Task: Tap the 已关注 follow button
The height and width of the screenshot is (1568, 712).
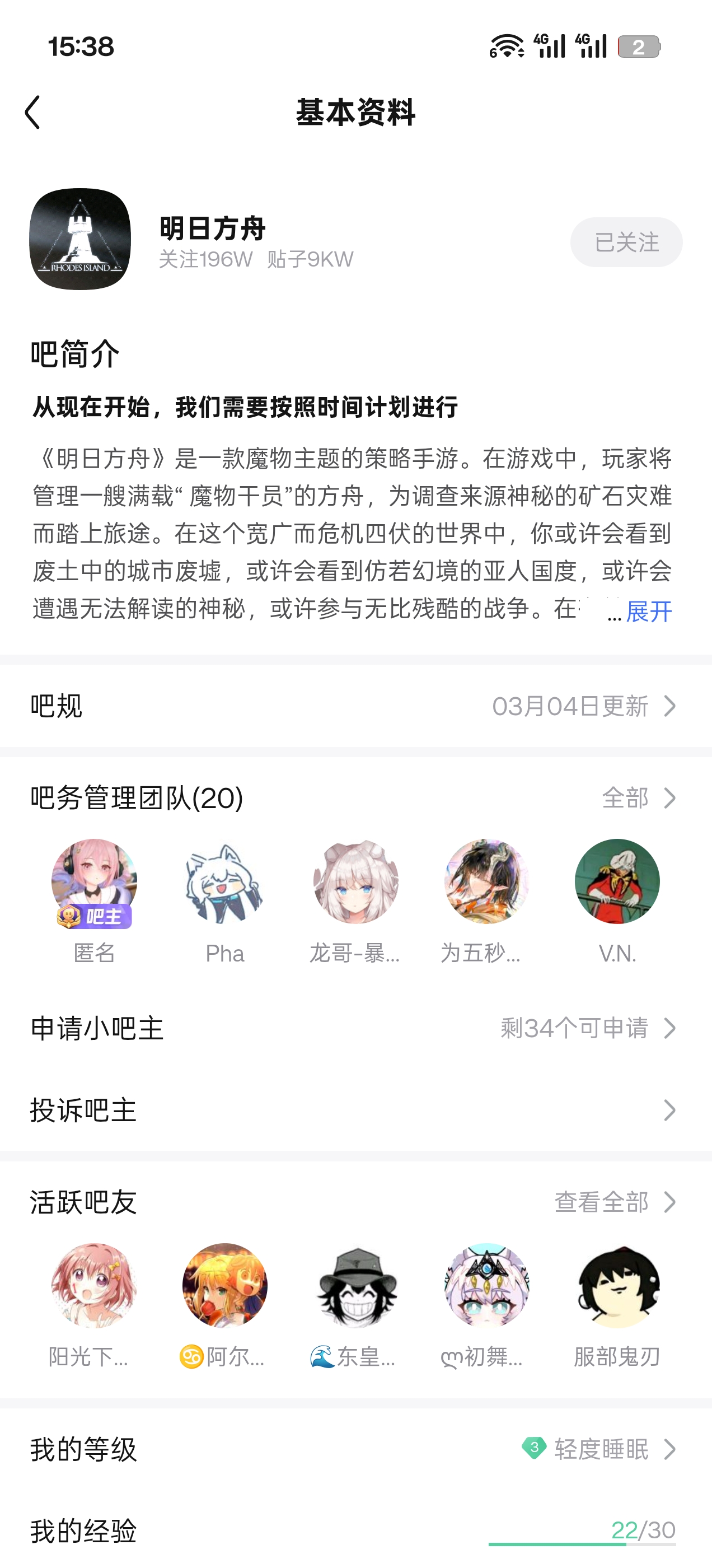Action: 626,242
